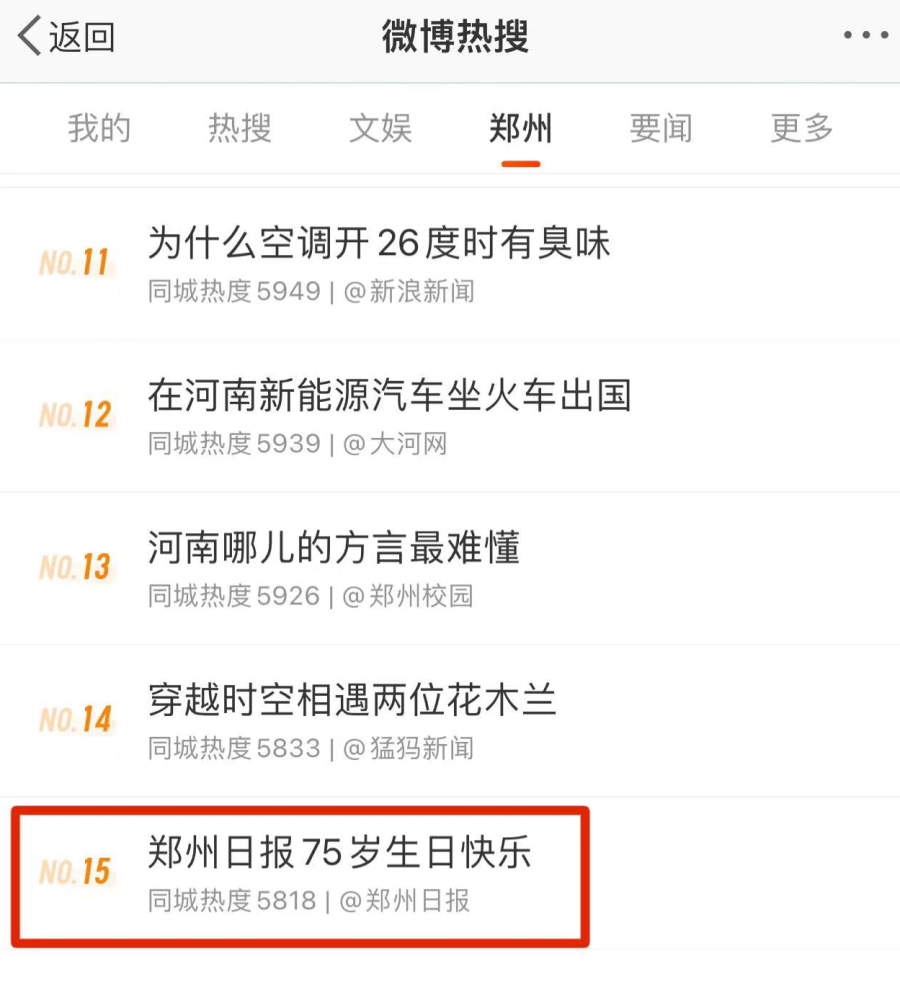Switch to the 要闻 tab
Screen dimensions: 900x984
pyautogui.click(x=661, y=128)
